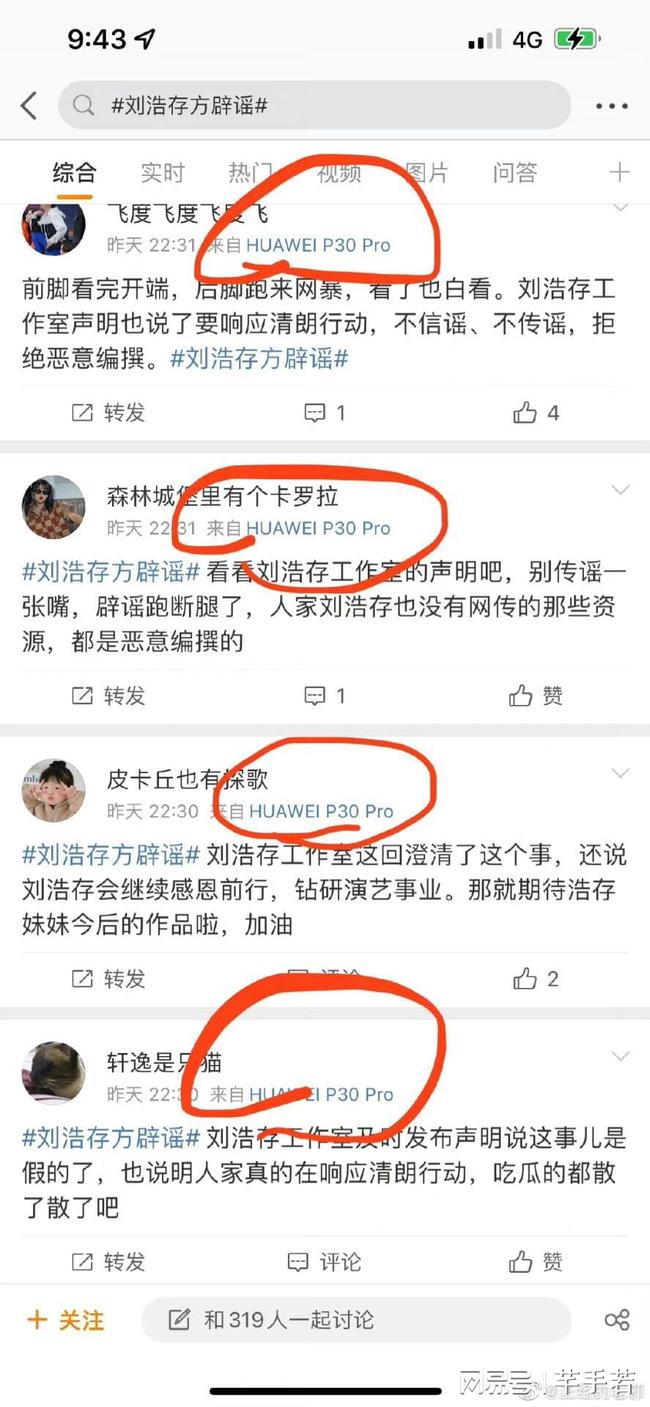Repost 皮卡丘也有探歌's post via 转发
Screen dimensions: 650x1407
(x=108, y=979)
